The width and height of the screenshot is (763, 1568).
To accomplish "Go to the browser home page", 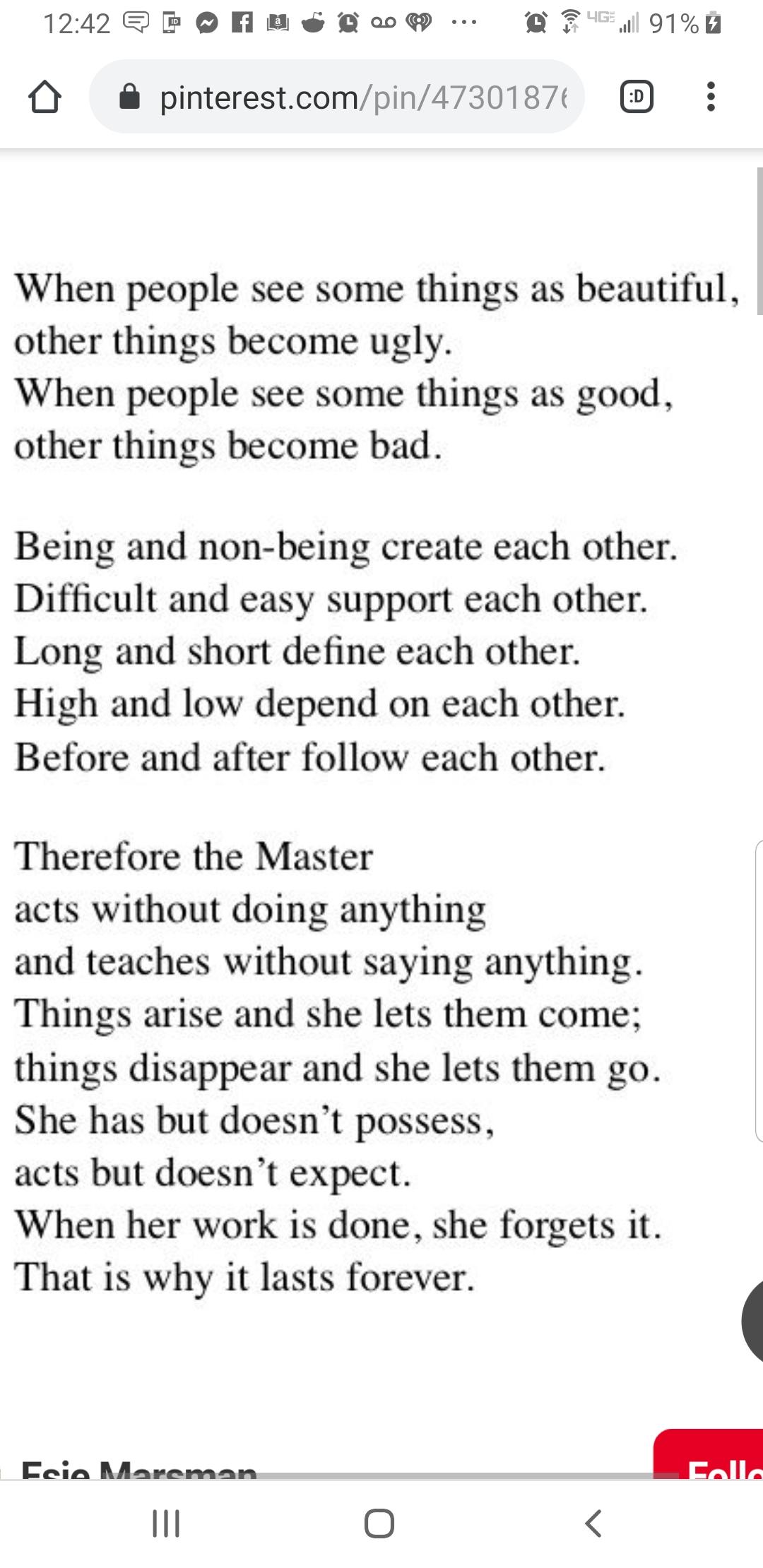I will [45, 97].
